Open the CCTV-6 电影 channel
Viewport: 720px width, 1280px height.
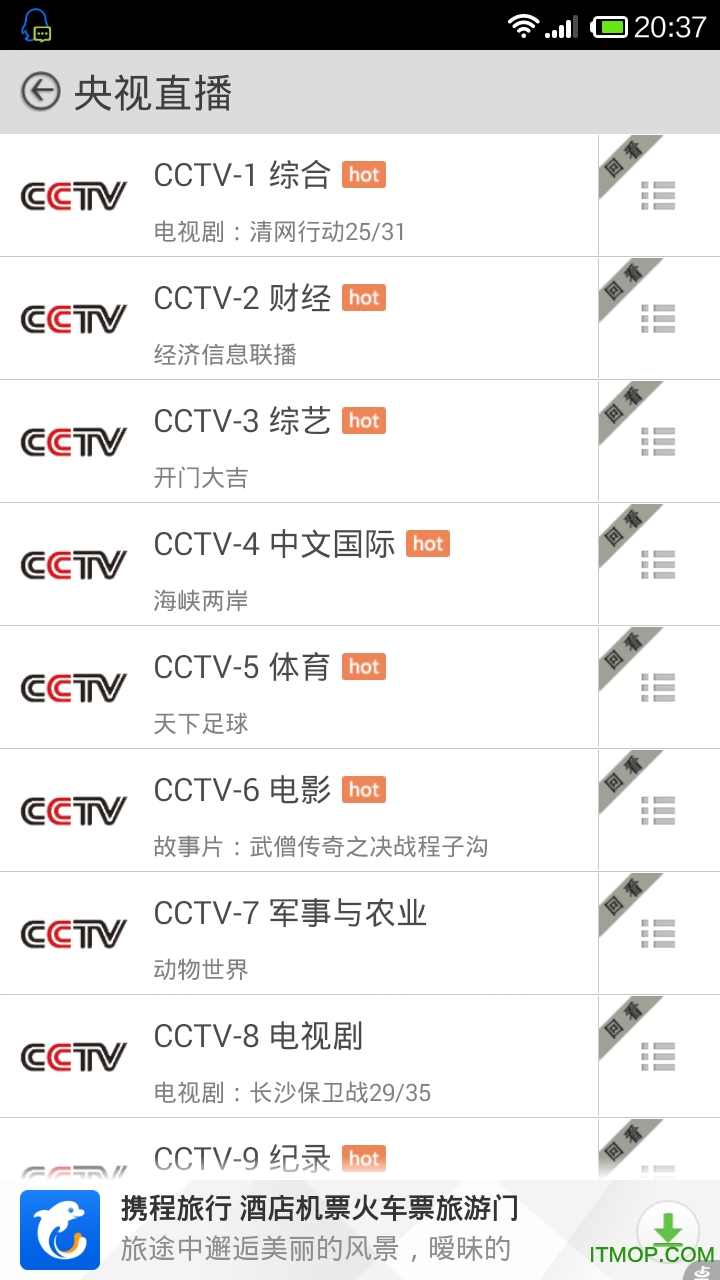299,810
